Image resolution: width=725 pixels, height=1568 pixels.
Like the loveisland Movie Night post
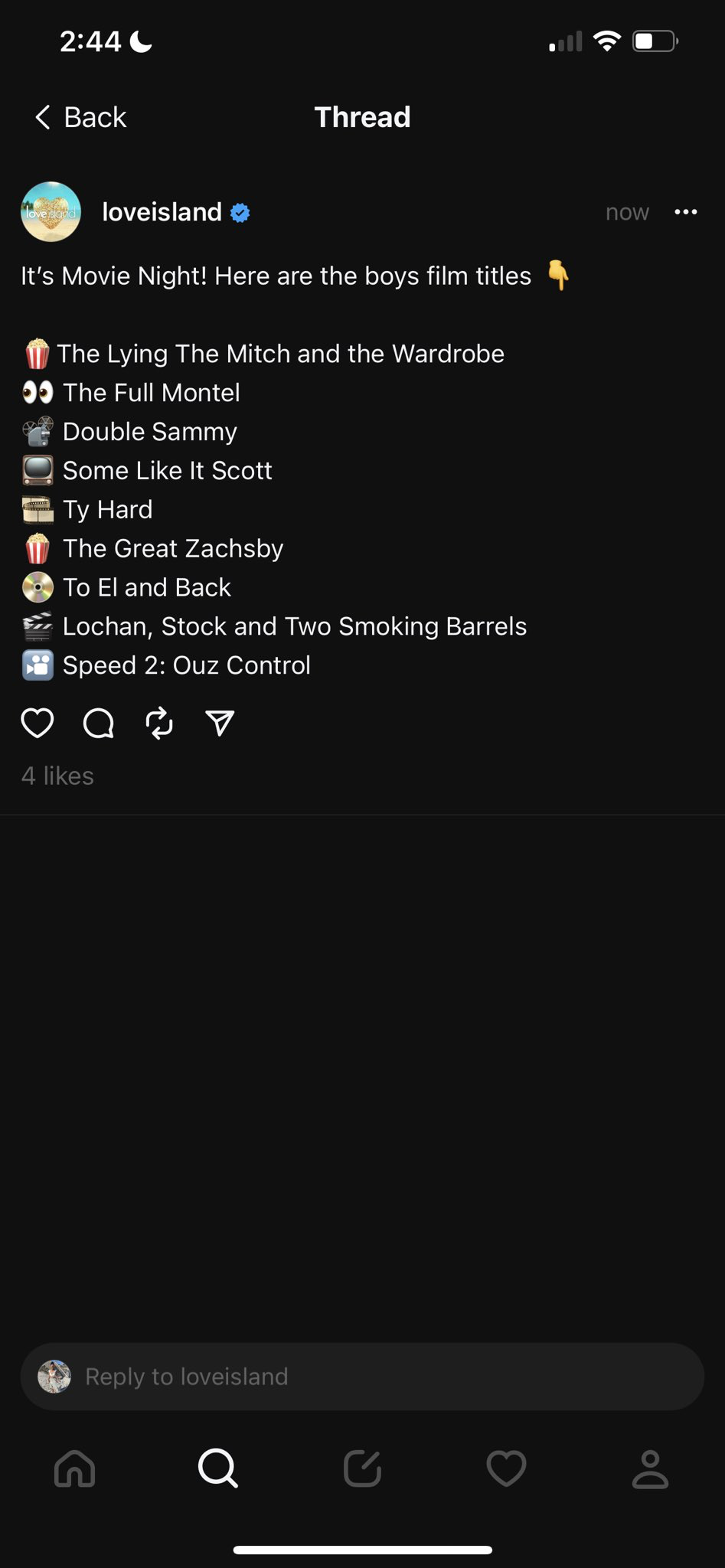click(x=37, y=723)
